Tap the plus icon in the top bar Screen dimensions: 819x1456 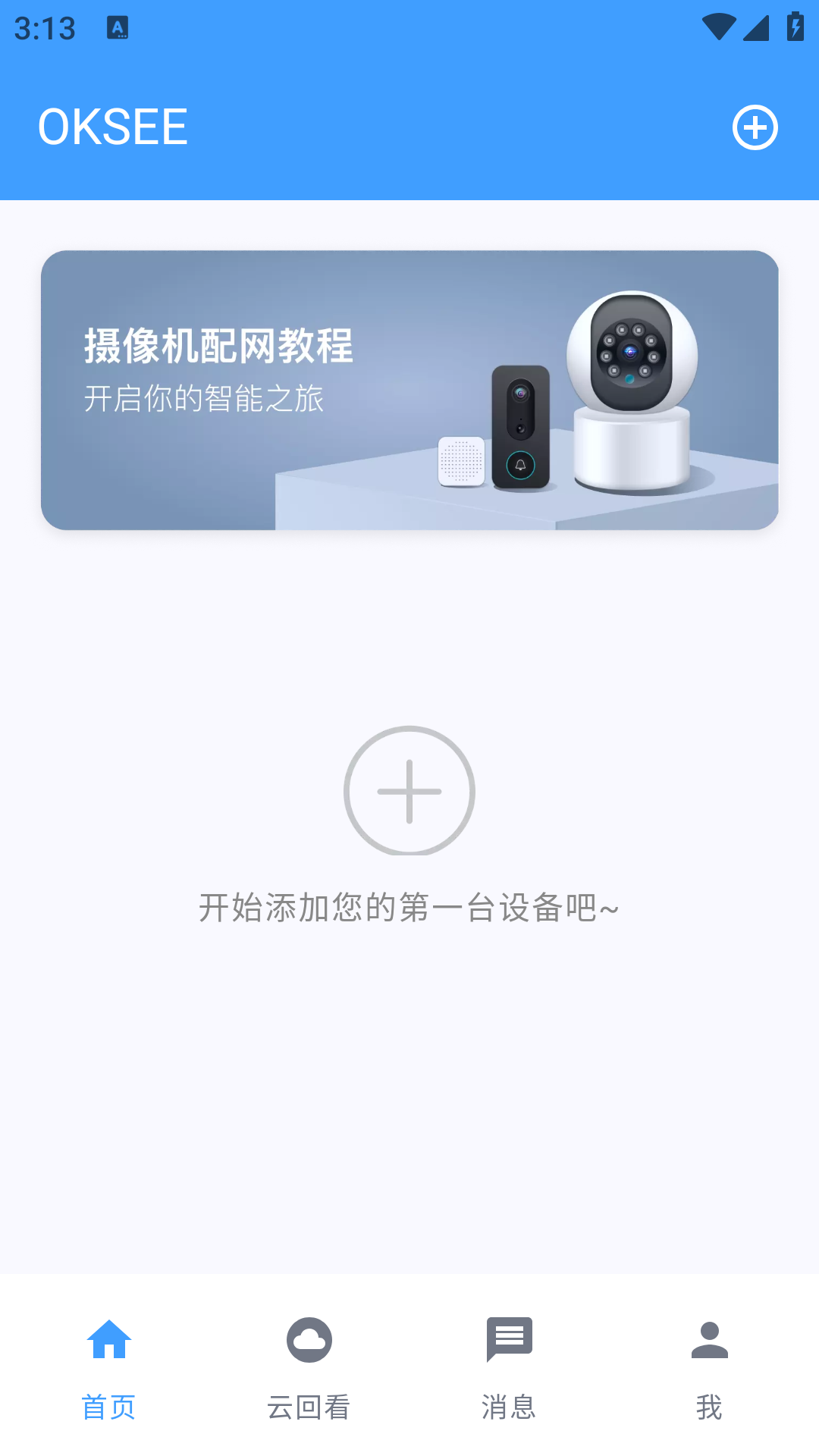click(x=755, y=127)
